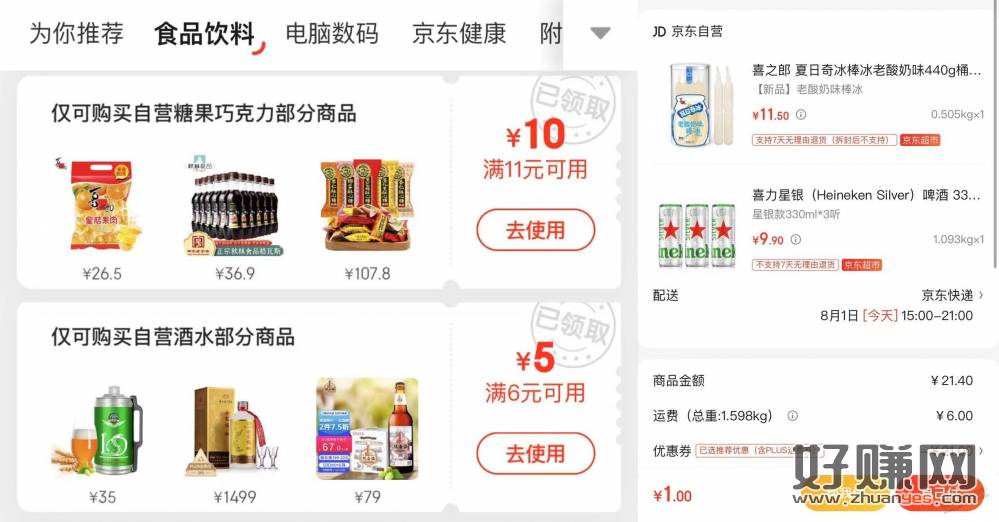Open the ¥1499 liquor product
Image resolution: width=999 pixels, height=522 pixels.
pos(230,430)
